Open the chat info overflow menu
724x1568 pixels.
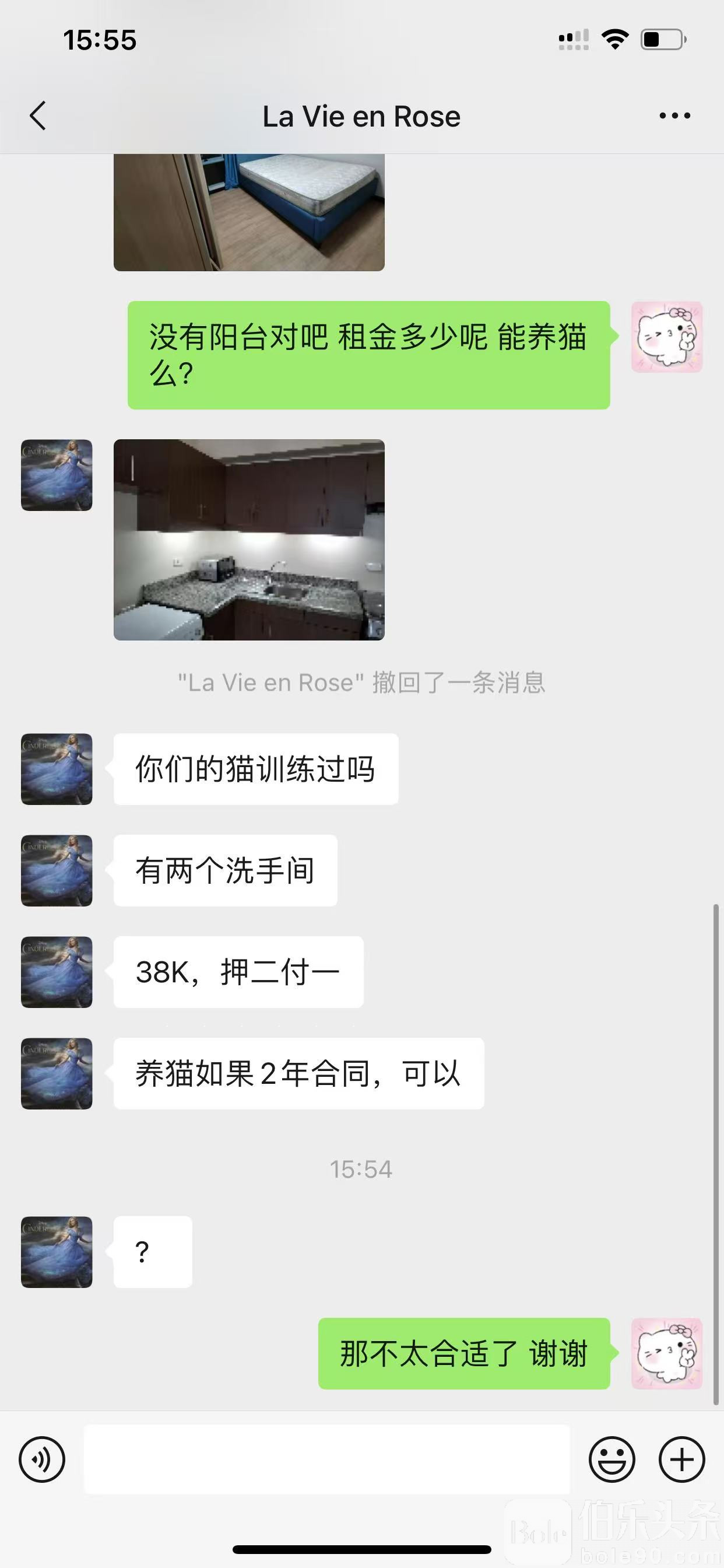[x=674, y=116]
